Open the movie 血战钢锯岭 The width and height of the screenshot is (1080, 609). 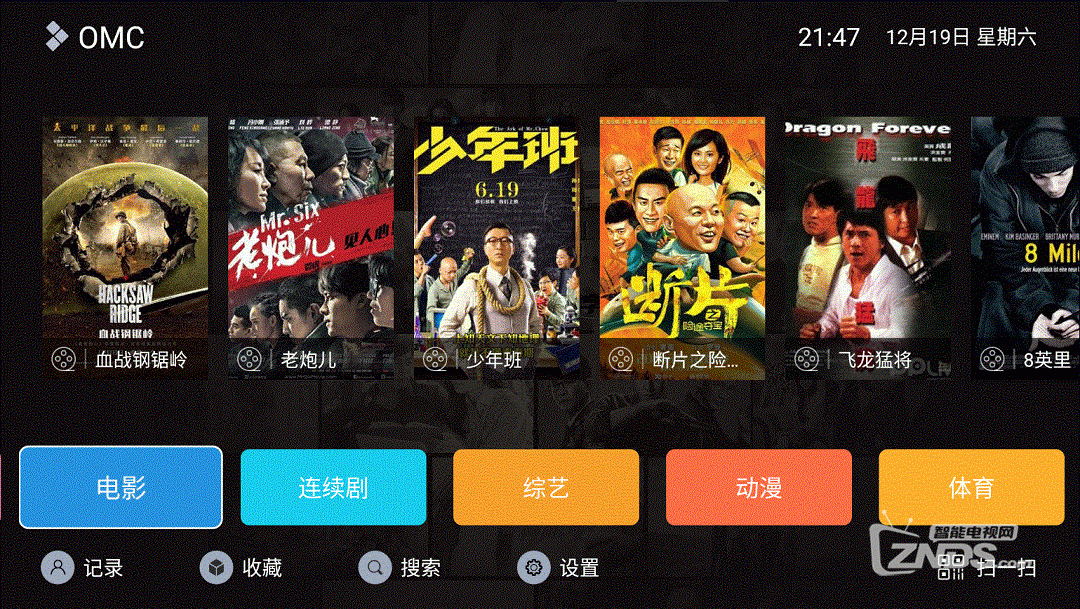pos(124,245)
